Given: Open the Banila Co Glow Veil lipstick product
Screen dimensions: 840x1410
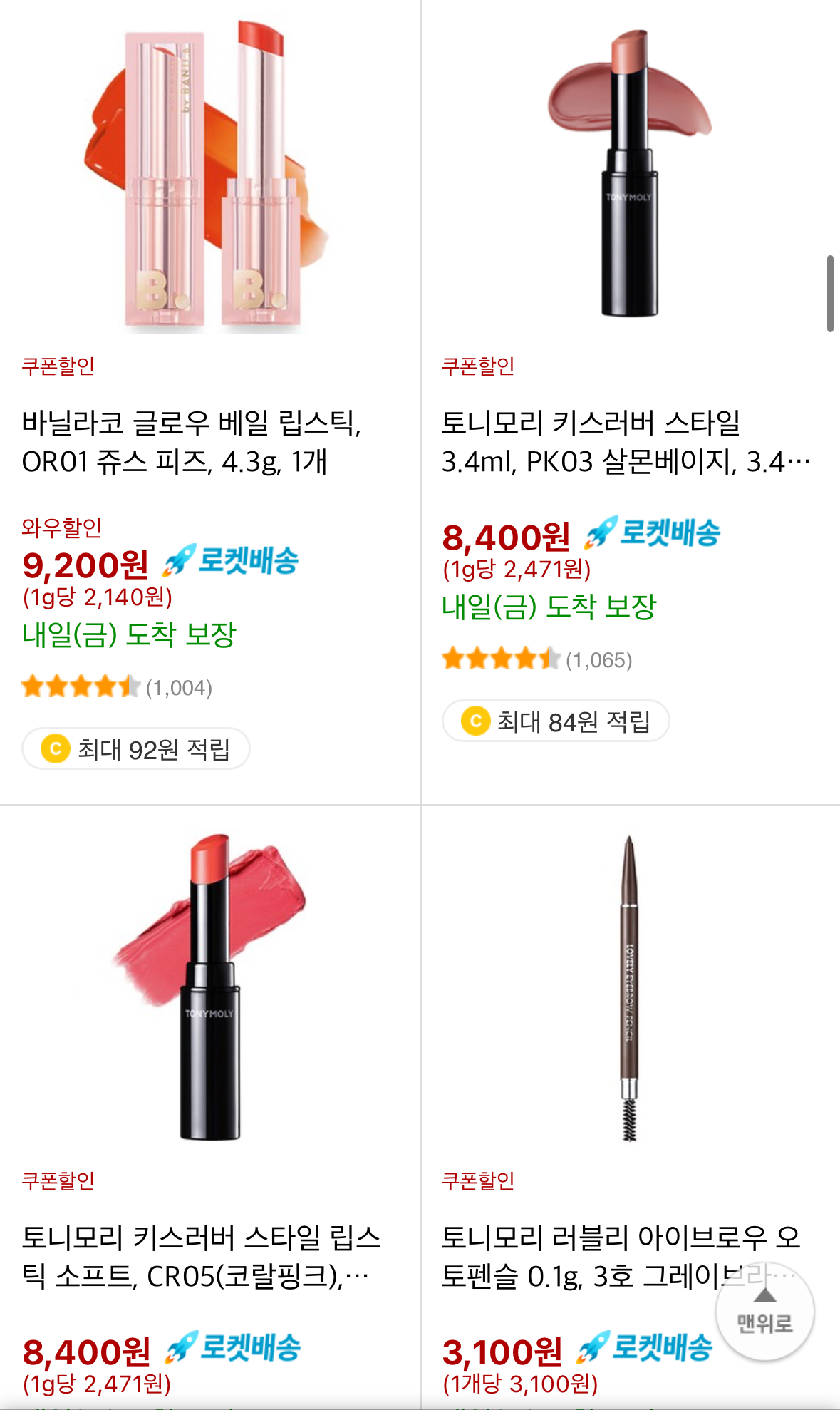Looking at the screenshot, I should pos(191,442).
